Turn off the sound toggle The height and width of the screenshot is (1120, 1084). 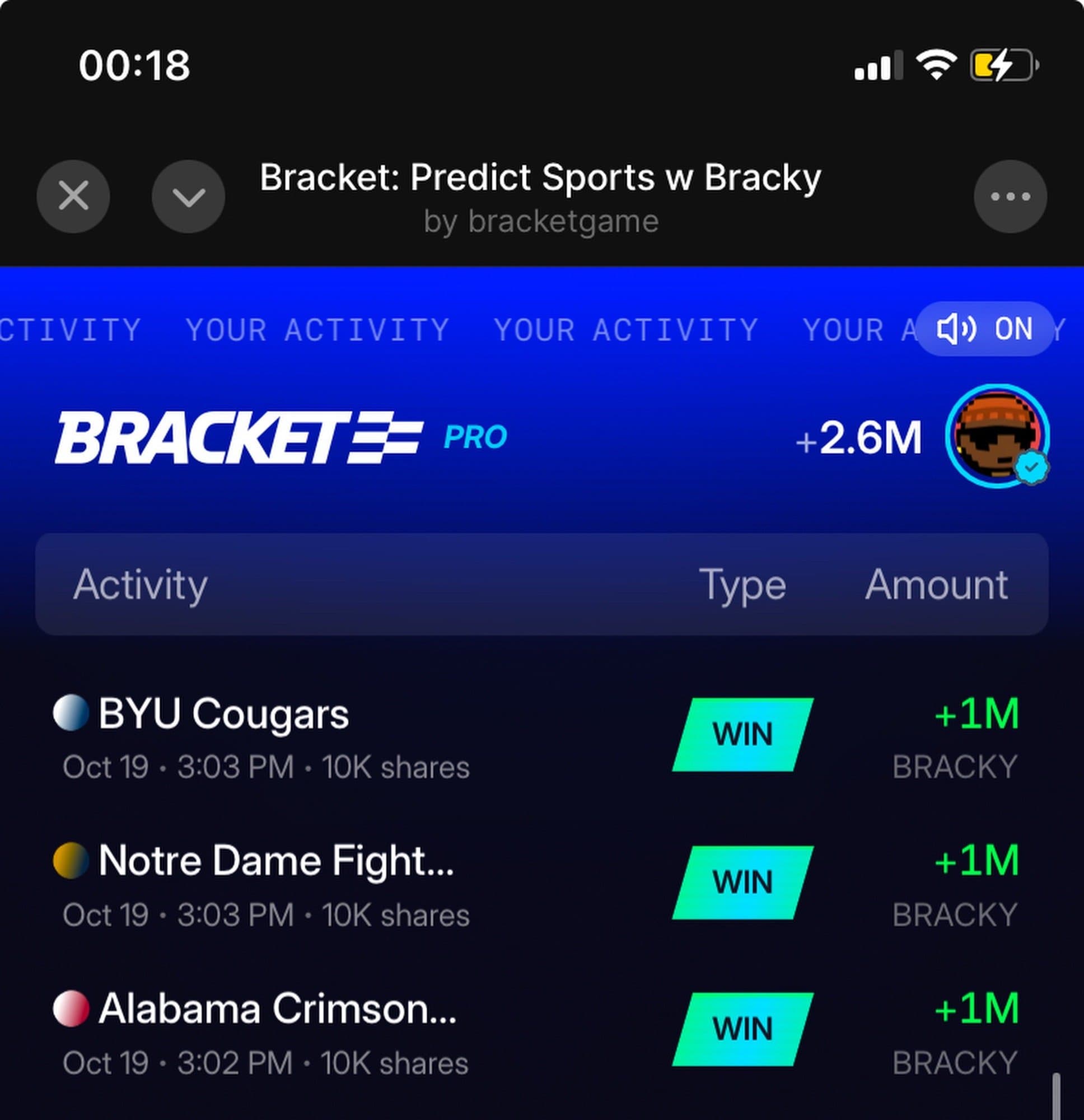click(x=984, y=329)
